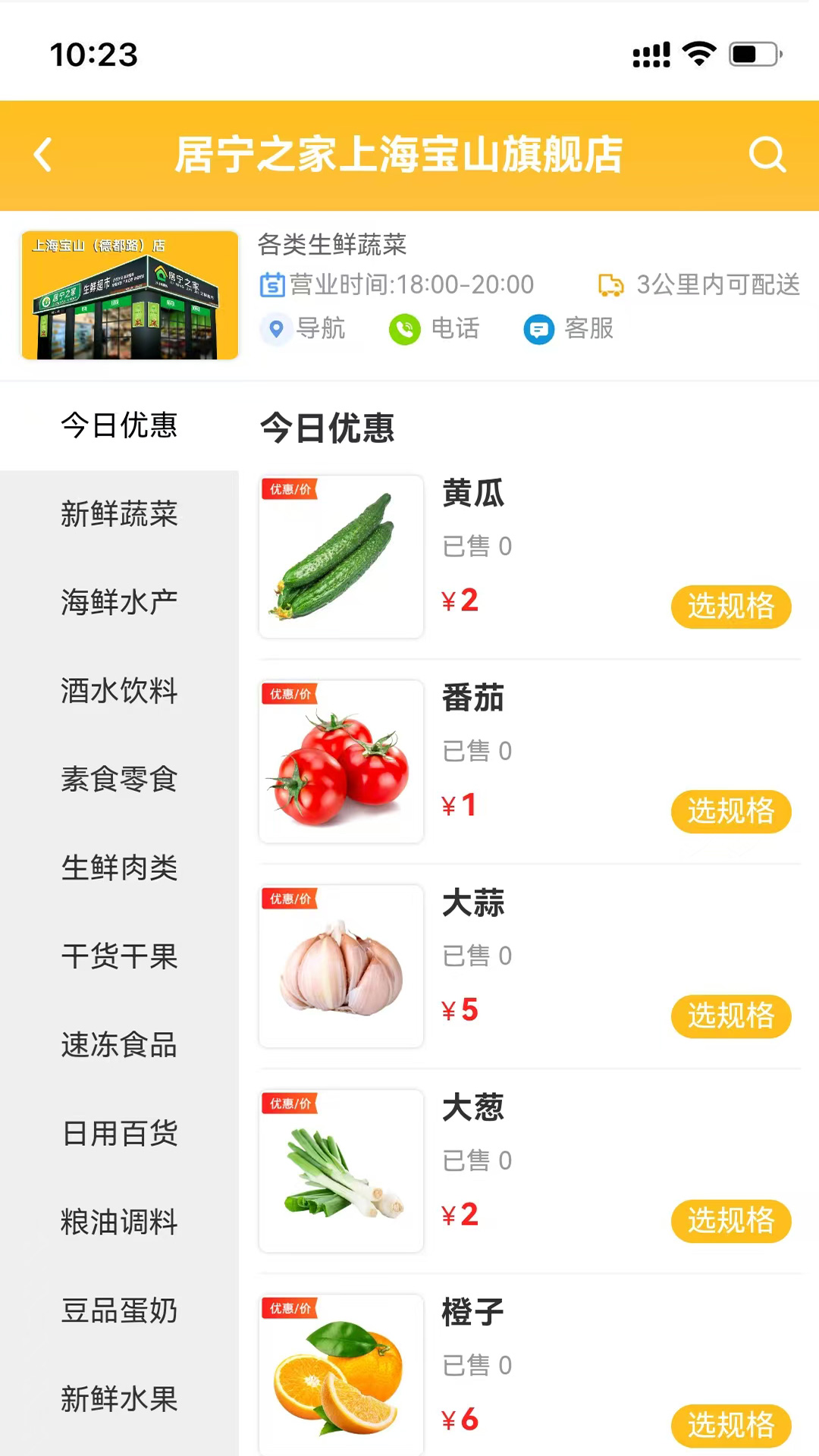Open the cucumber product image

pos(340,556)
